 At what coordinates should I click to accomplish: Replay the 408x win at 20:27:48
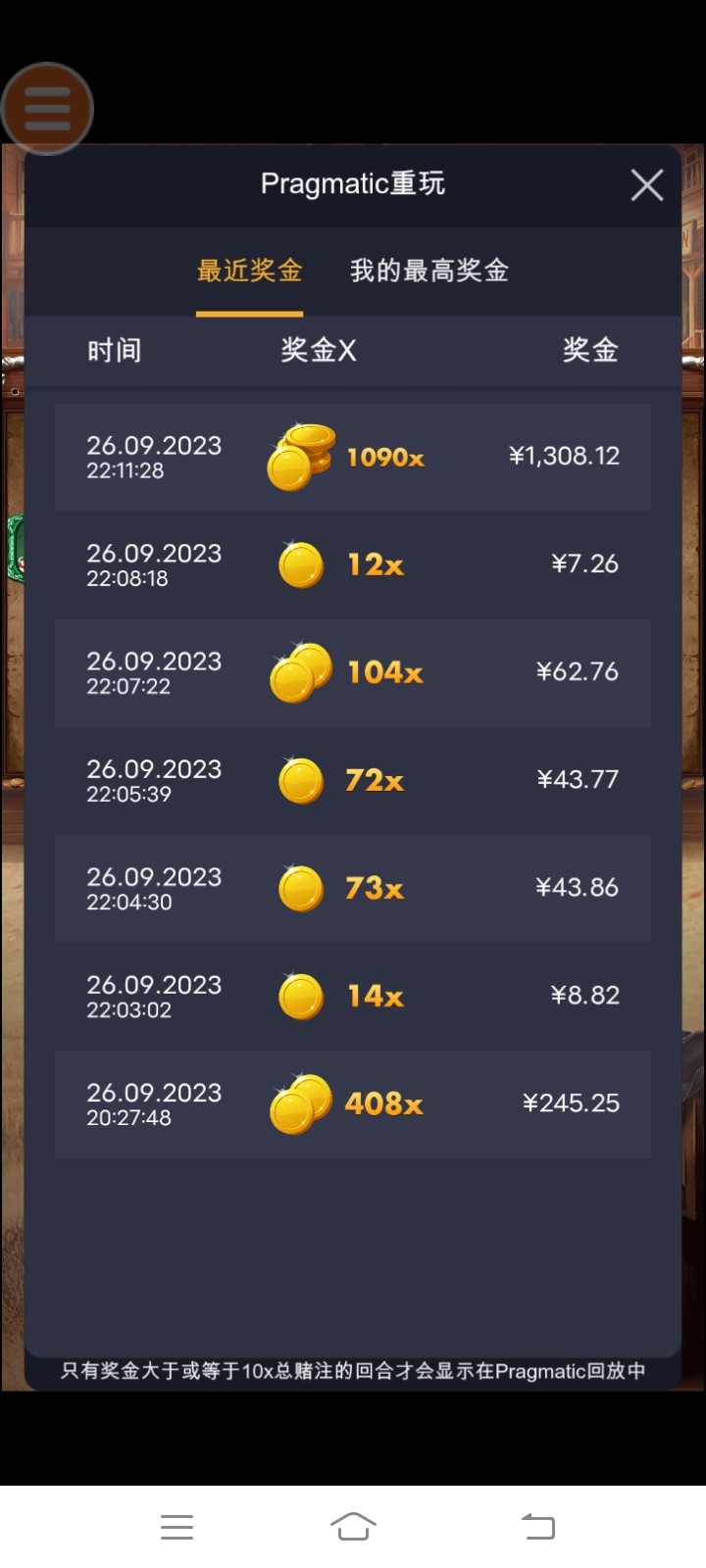point(352,1104)
